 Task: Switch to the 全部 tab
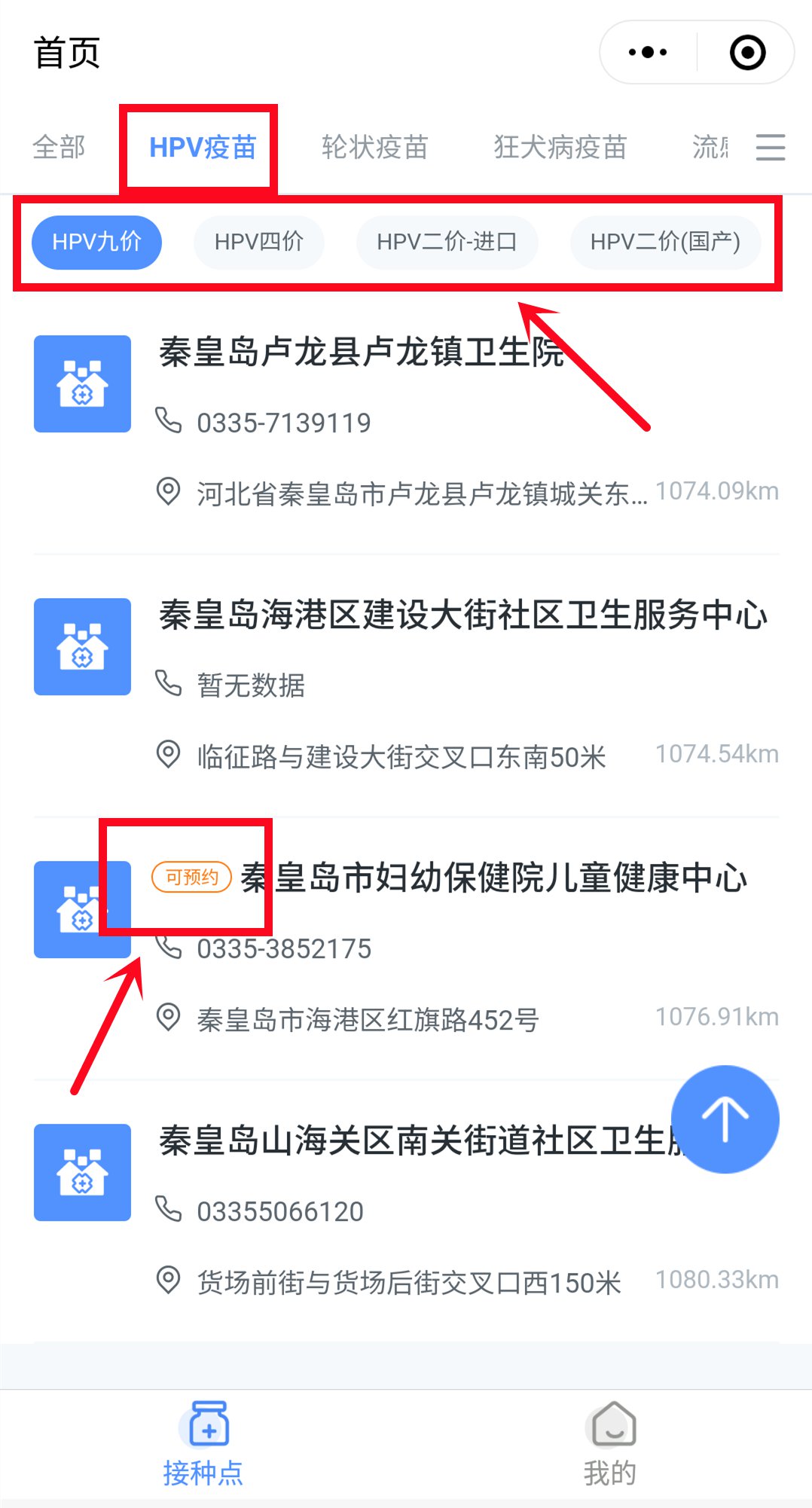59,148
